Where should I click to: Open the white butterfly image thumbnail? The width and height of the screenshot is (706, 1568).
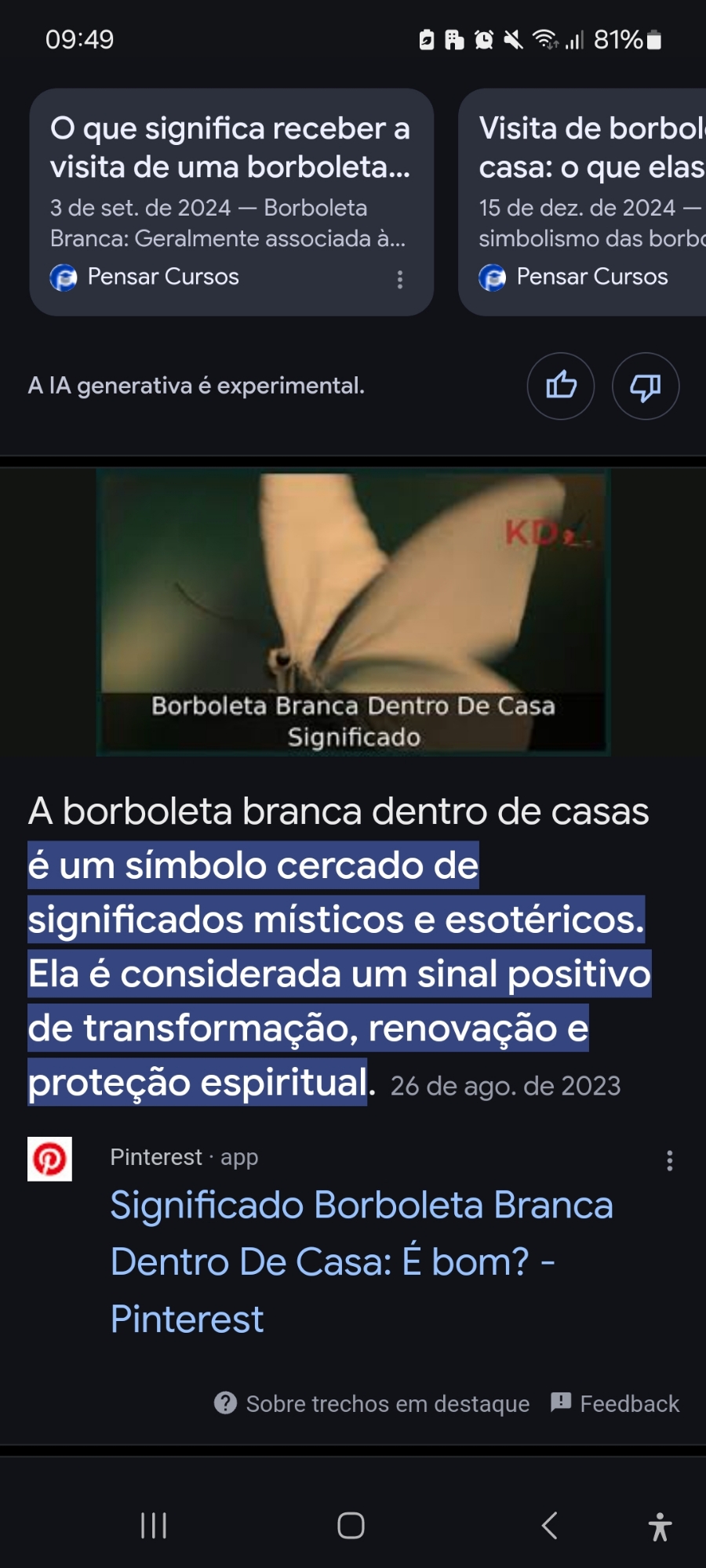(x=353, y=612)
